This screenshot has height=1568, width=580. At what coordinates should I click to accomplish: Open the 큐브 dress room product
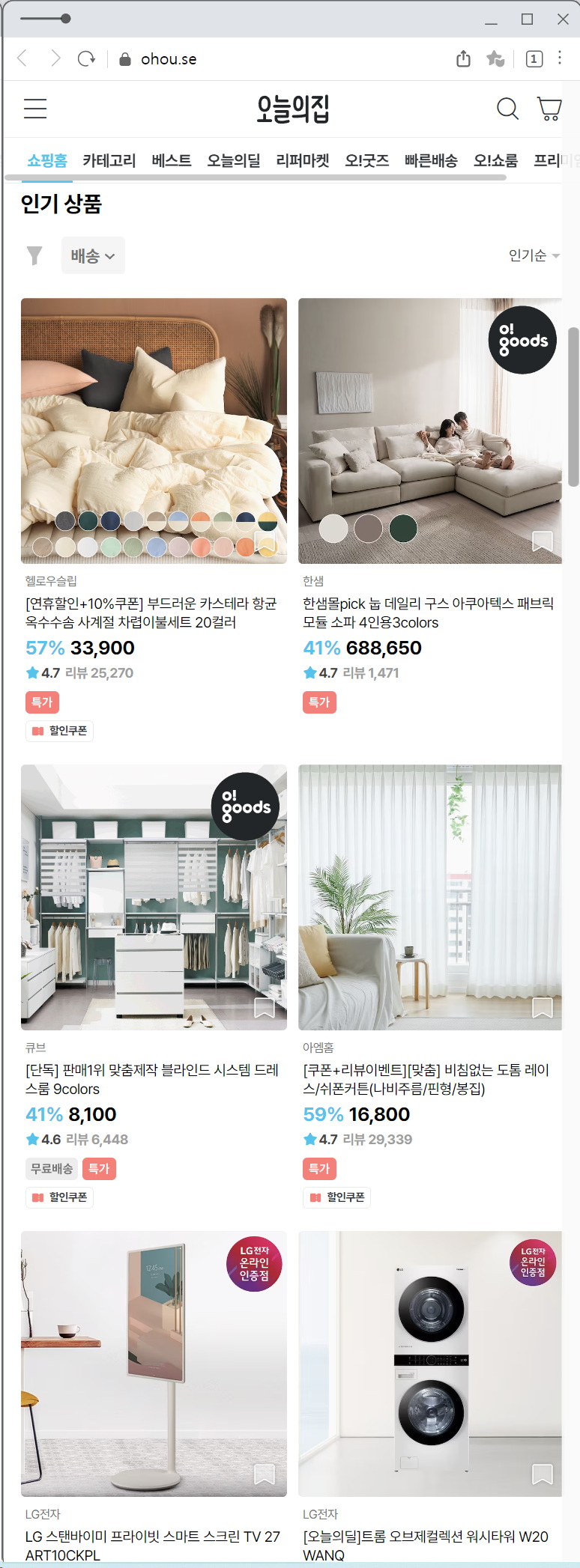154,897
